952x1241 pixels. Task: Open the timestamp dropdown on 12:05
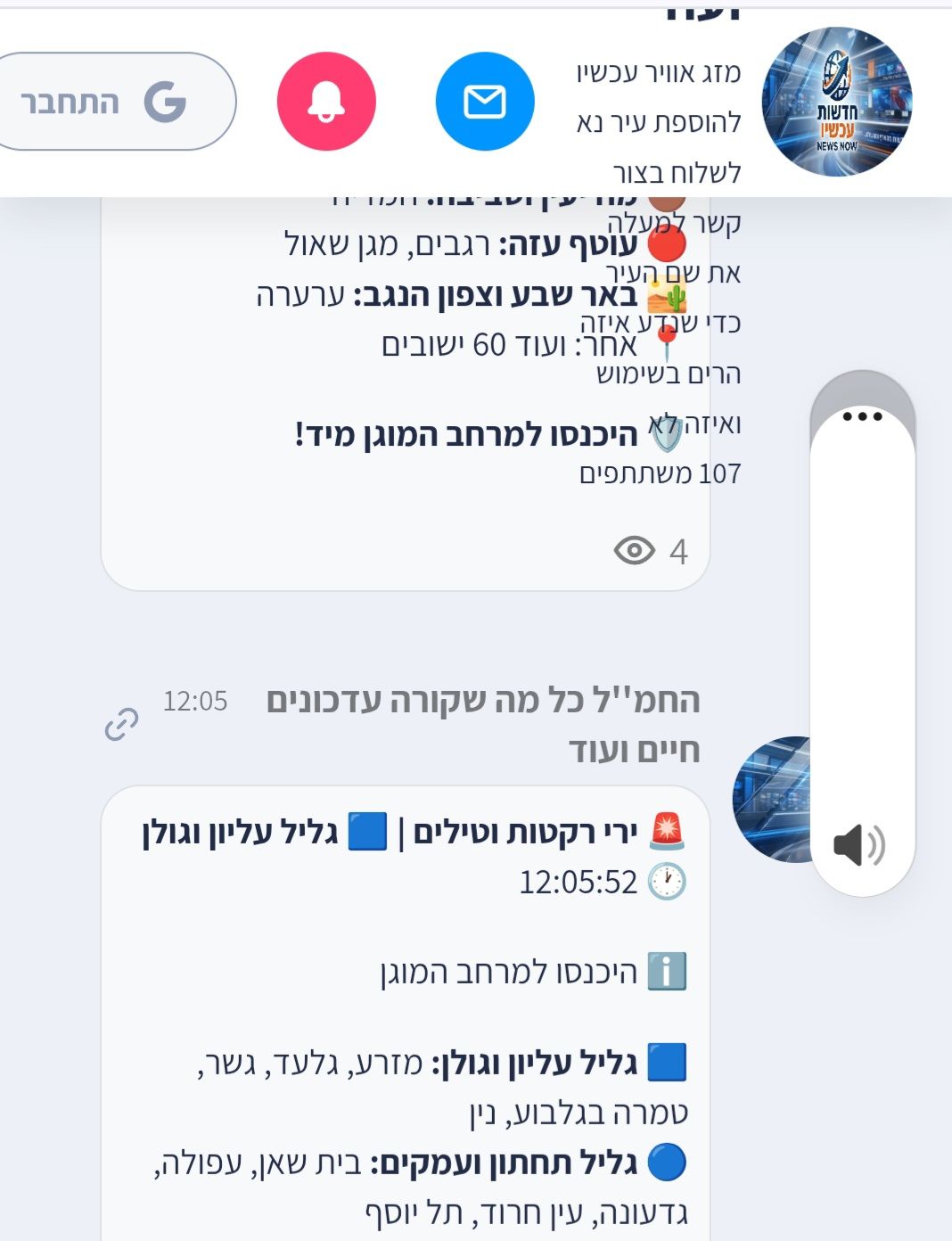click(198, 702)
